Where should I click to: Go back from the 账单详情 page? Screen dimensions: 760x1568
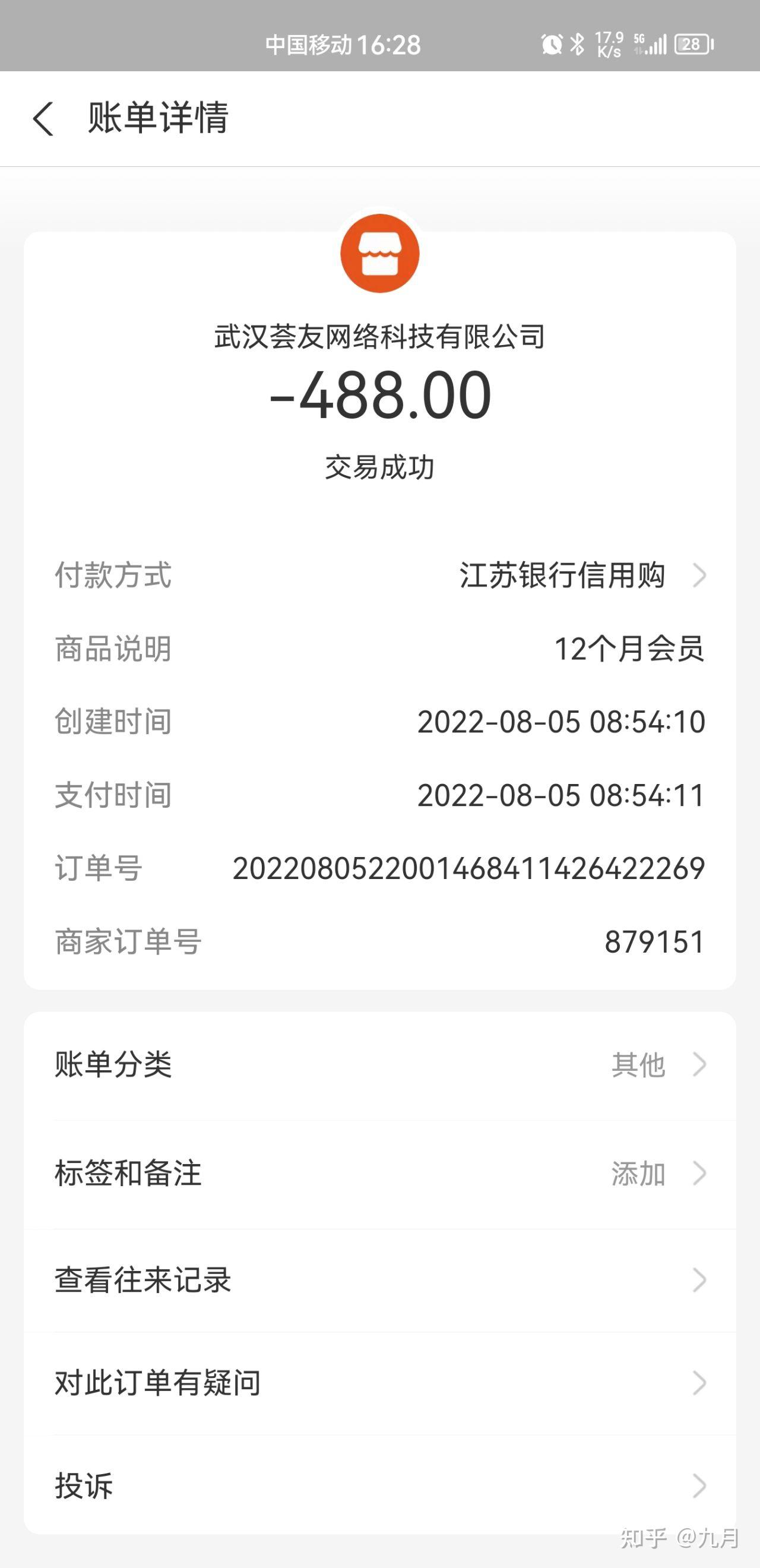coord(43,118)
